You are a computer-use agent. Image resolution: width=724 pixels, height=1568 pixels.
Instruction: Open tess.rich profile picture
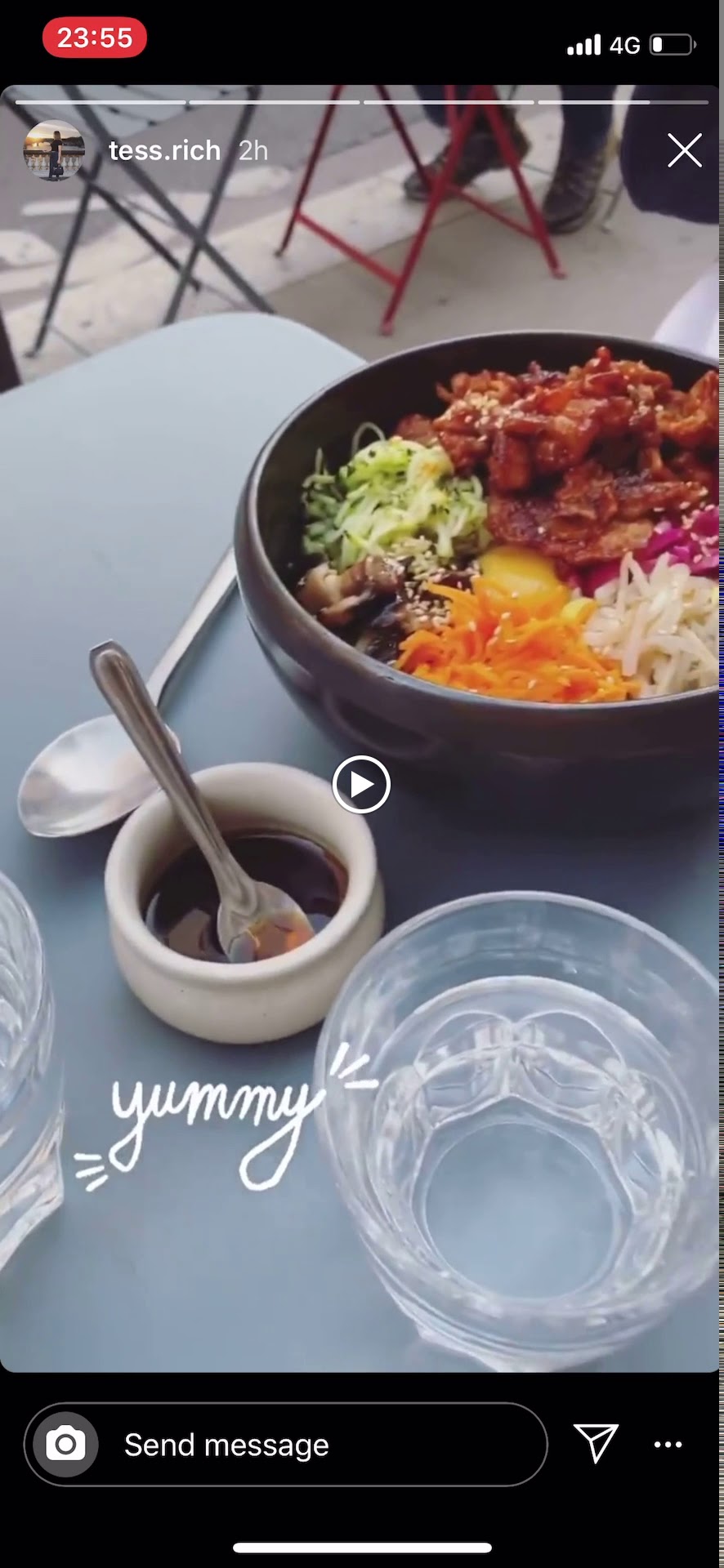(54, 151)
